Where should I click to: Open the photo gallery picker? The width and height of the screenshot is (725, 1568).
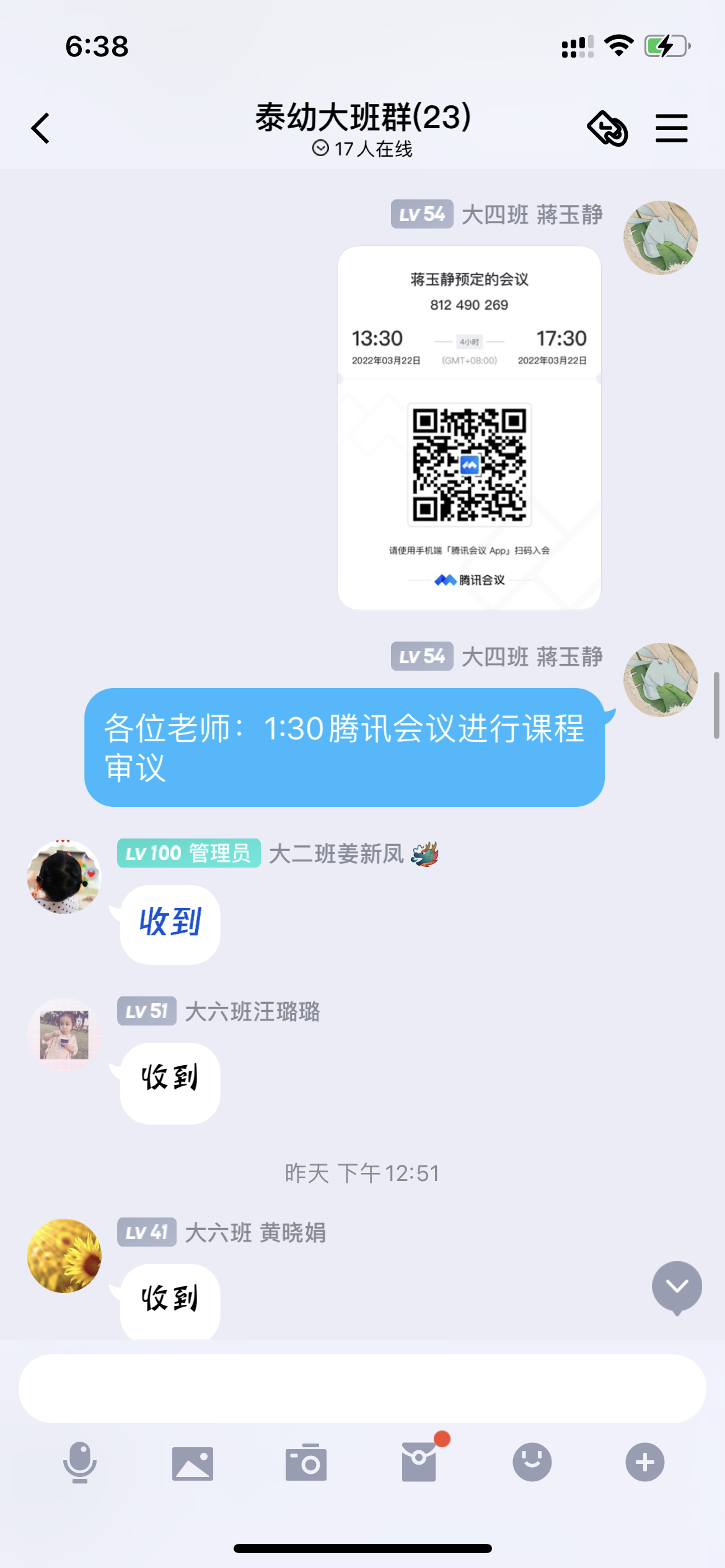[x=193, y=1463]
